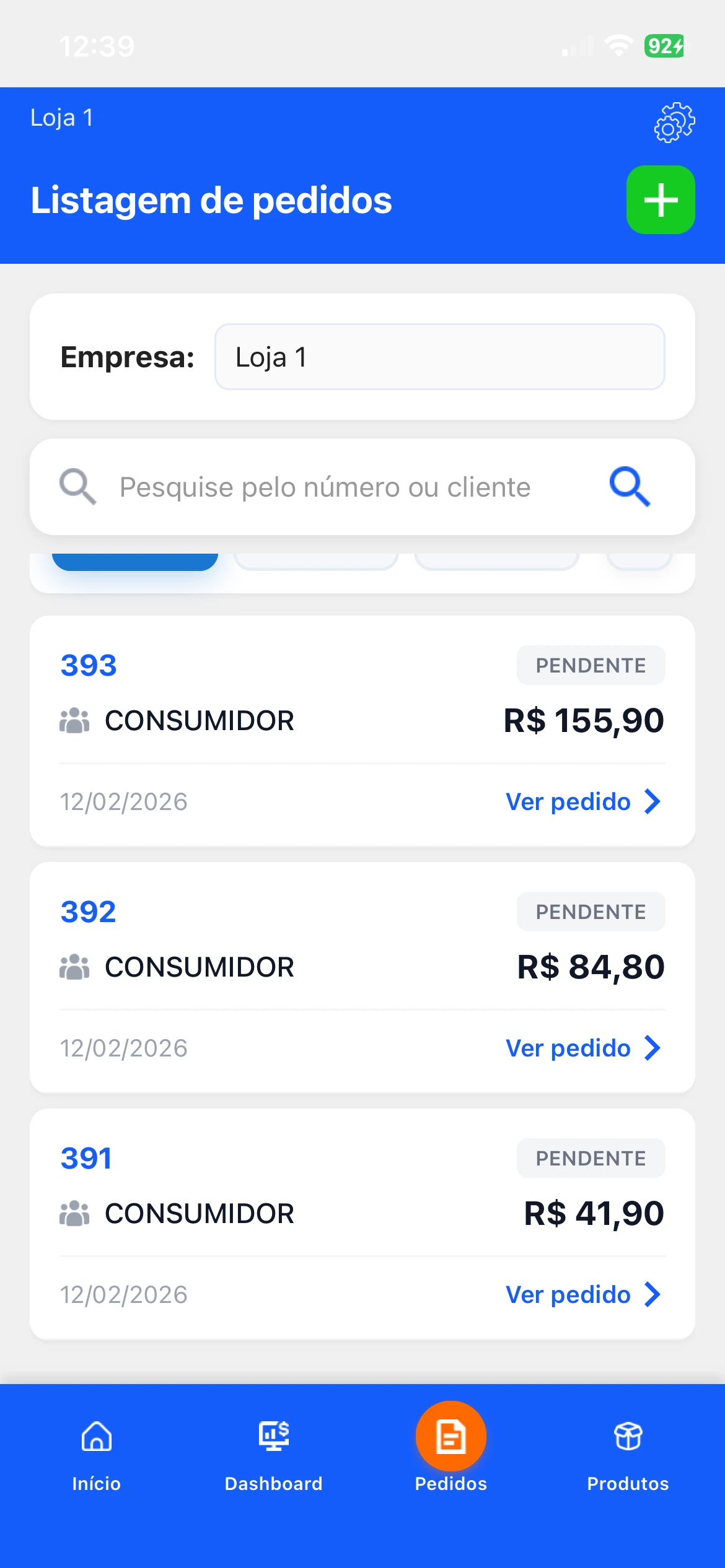
Task: Tap the orange Pedidos document icon
Action: pos(450,1435)
